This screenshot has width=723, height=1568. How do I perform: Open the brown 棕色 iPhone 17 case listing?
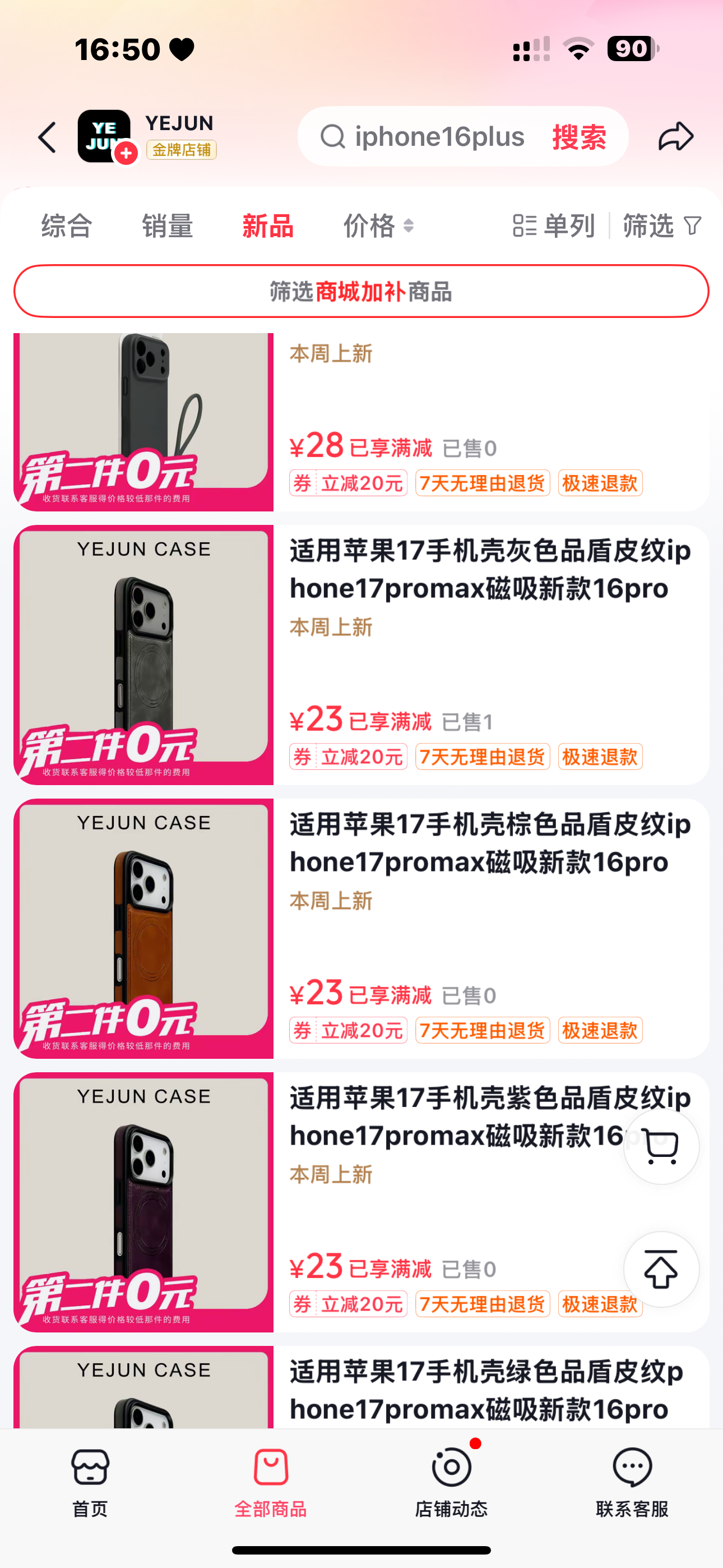pyautogui.click(x=361, y=928)
